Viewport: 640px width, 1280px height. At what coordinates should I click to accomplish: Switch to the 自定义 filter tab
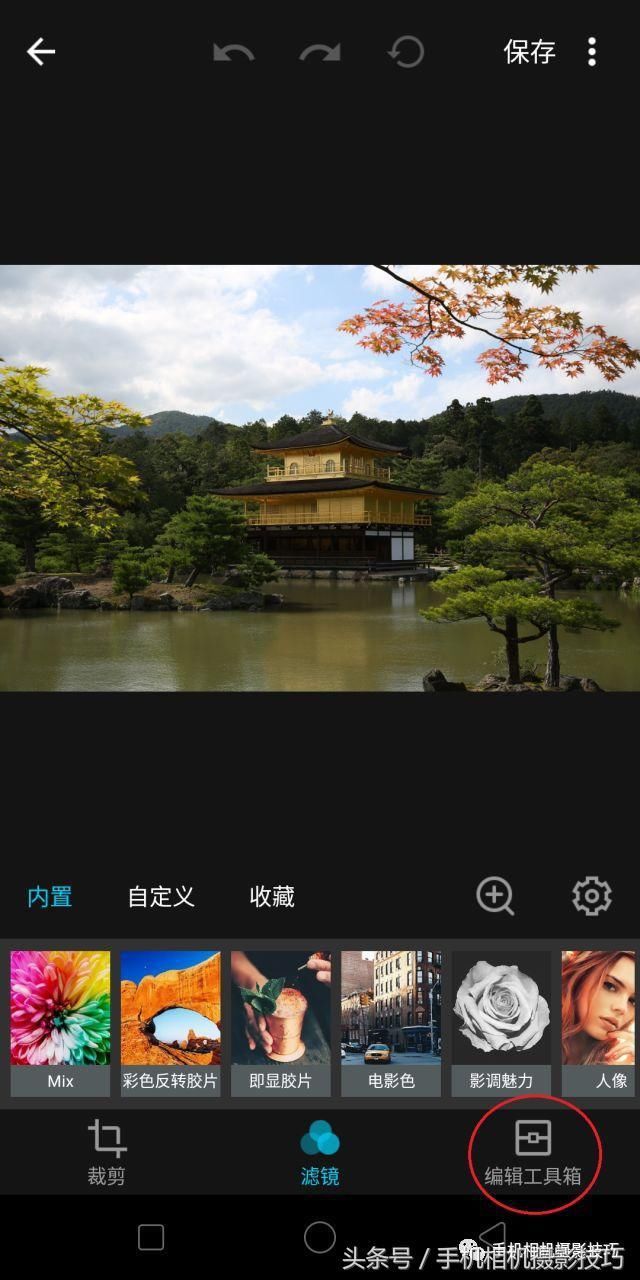[x=161, y=896]
